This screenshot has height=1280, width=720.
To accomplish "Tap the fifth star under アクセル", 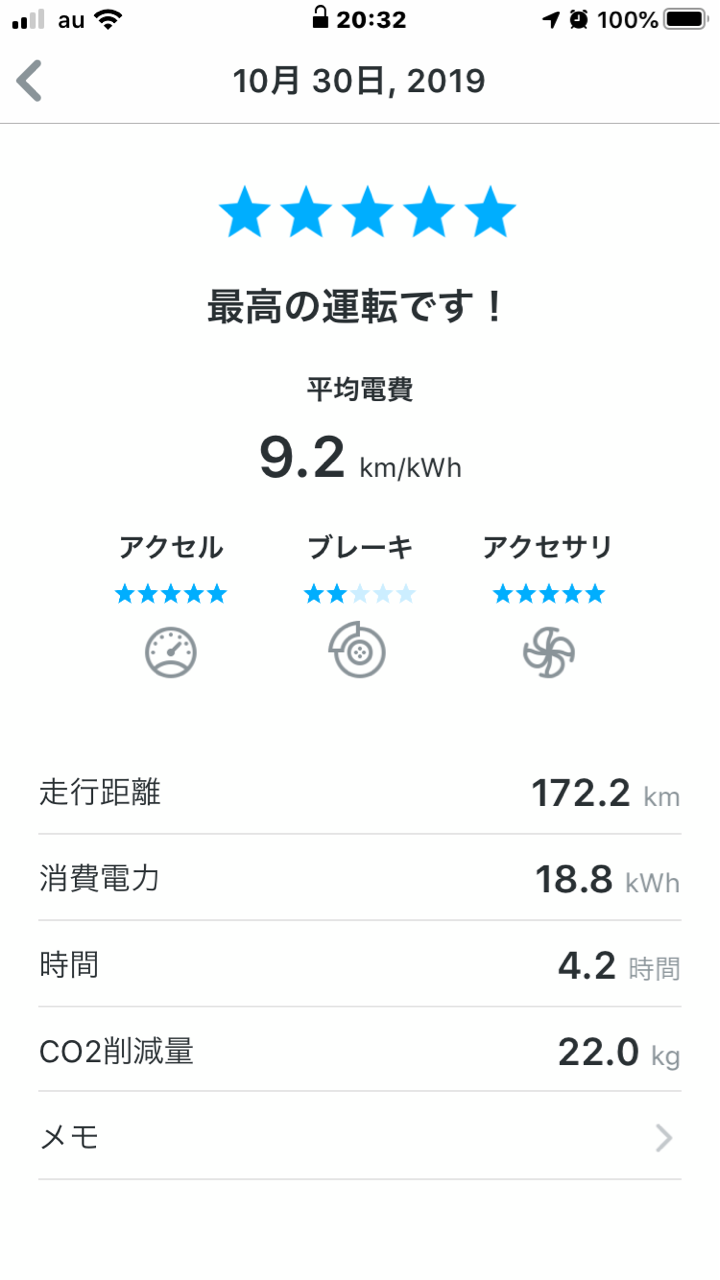I will (219, 593).
